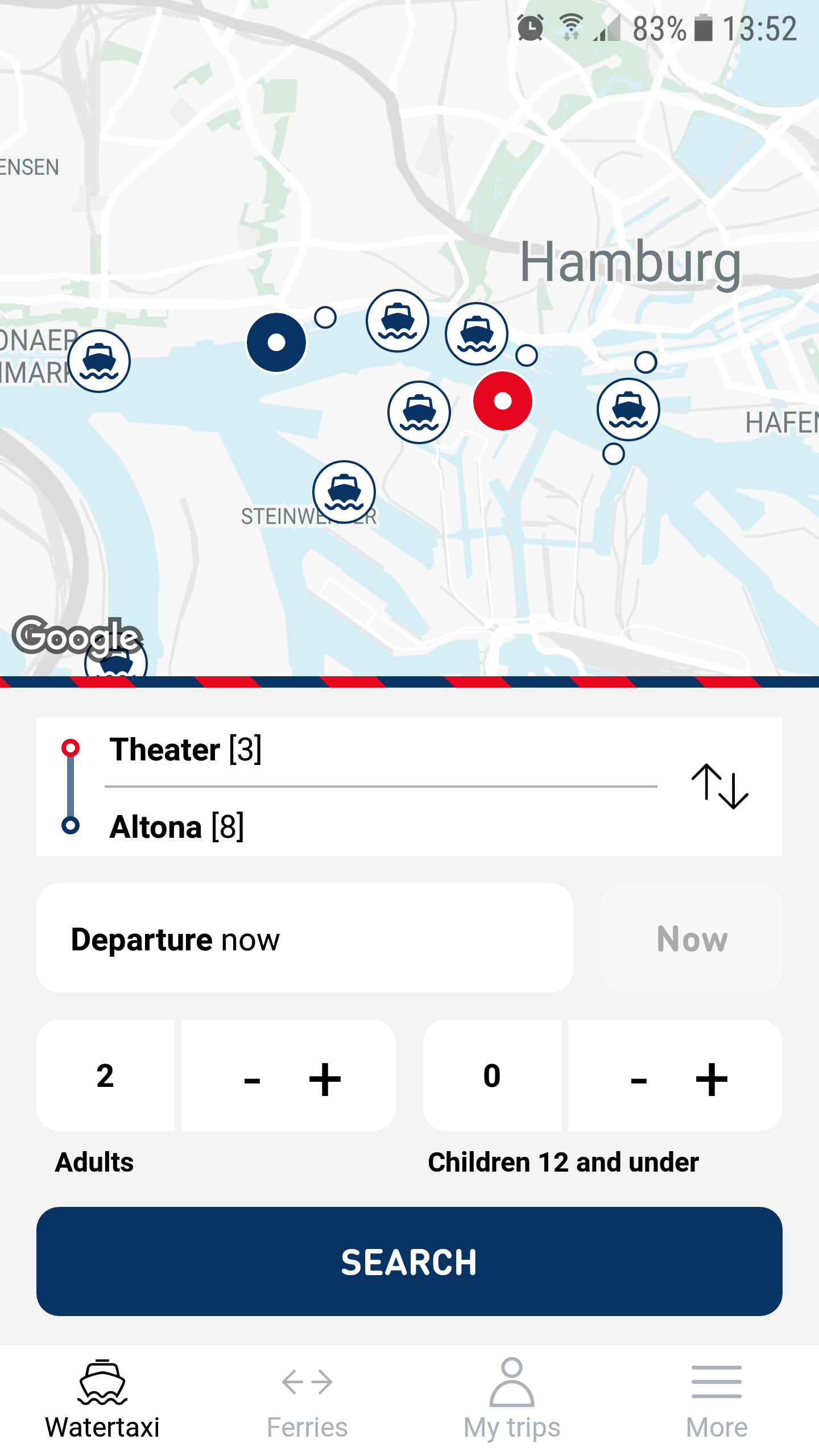
Task: Change the Altona [8] destination stop
Action: (x=380, y=826)
